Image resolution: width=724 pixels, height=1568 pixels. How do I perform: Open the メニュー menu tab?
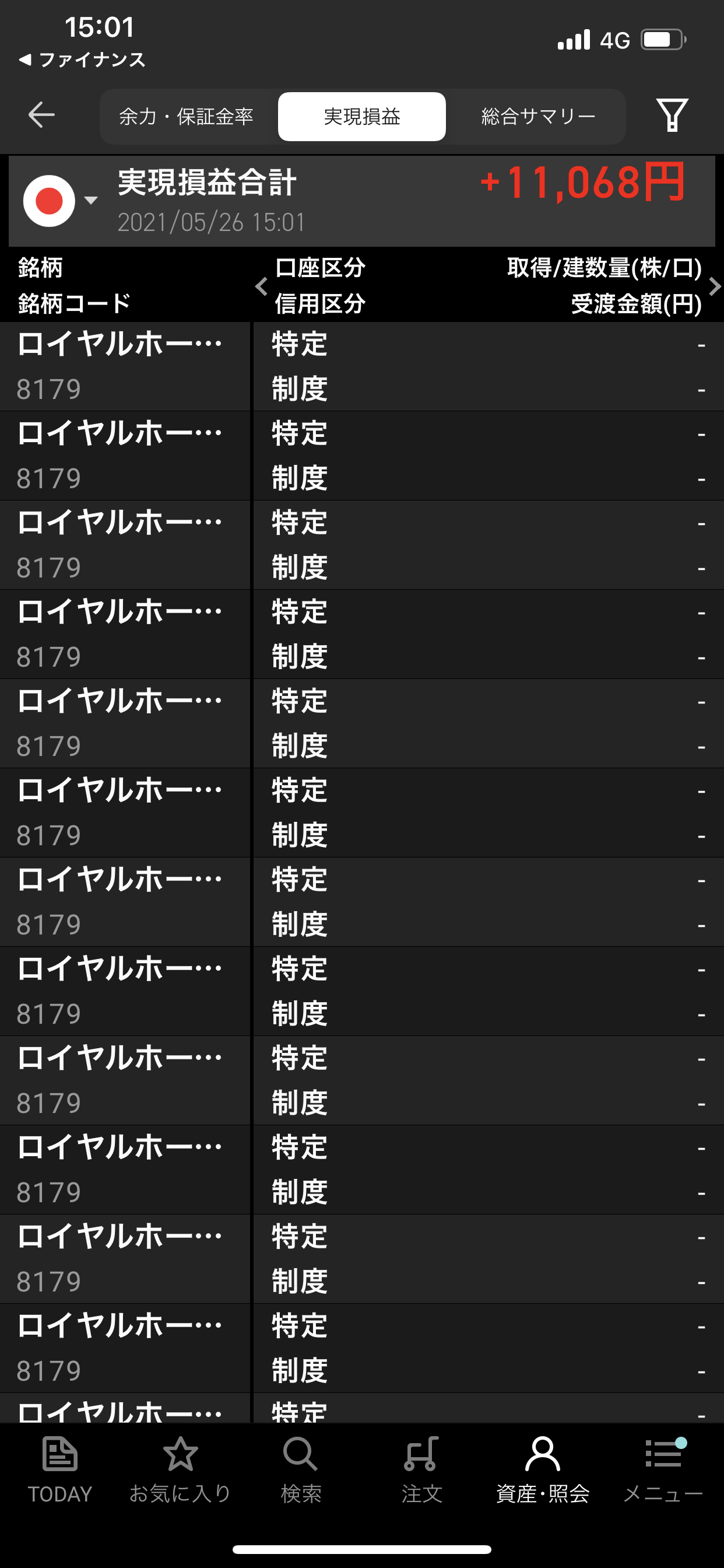(x=663, y=1469)
